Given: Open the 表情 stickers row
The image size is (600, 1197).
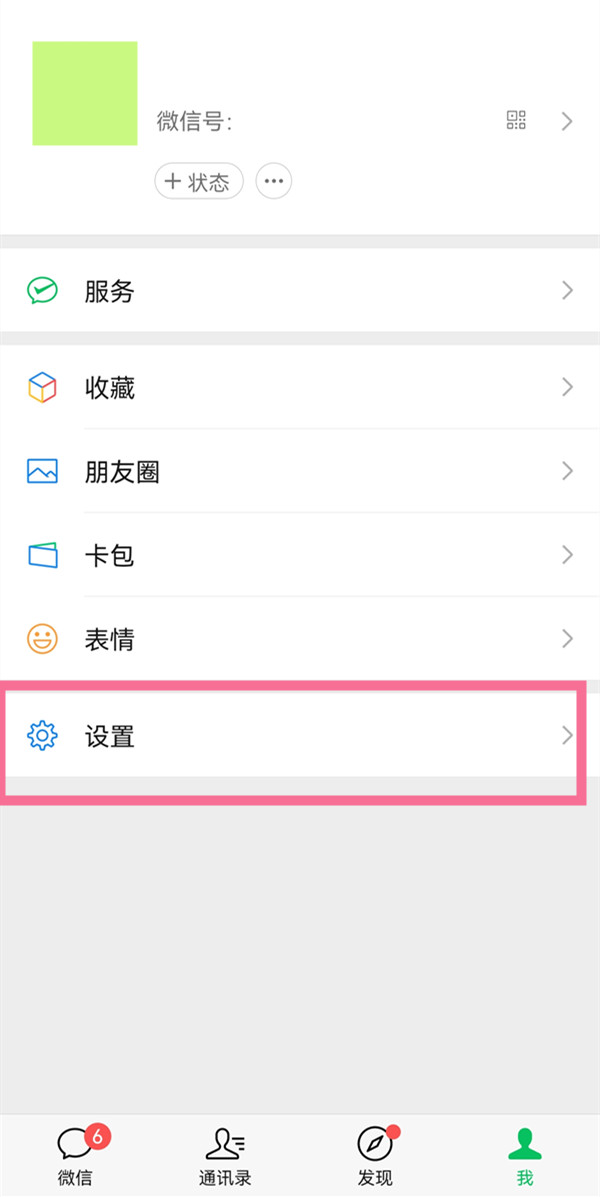Looking at the screenshot, I should click(300, 639).
